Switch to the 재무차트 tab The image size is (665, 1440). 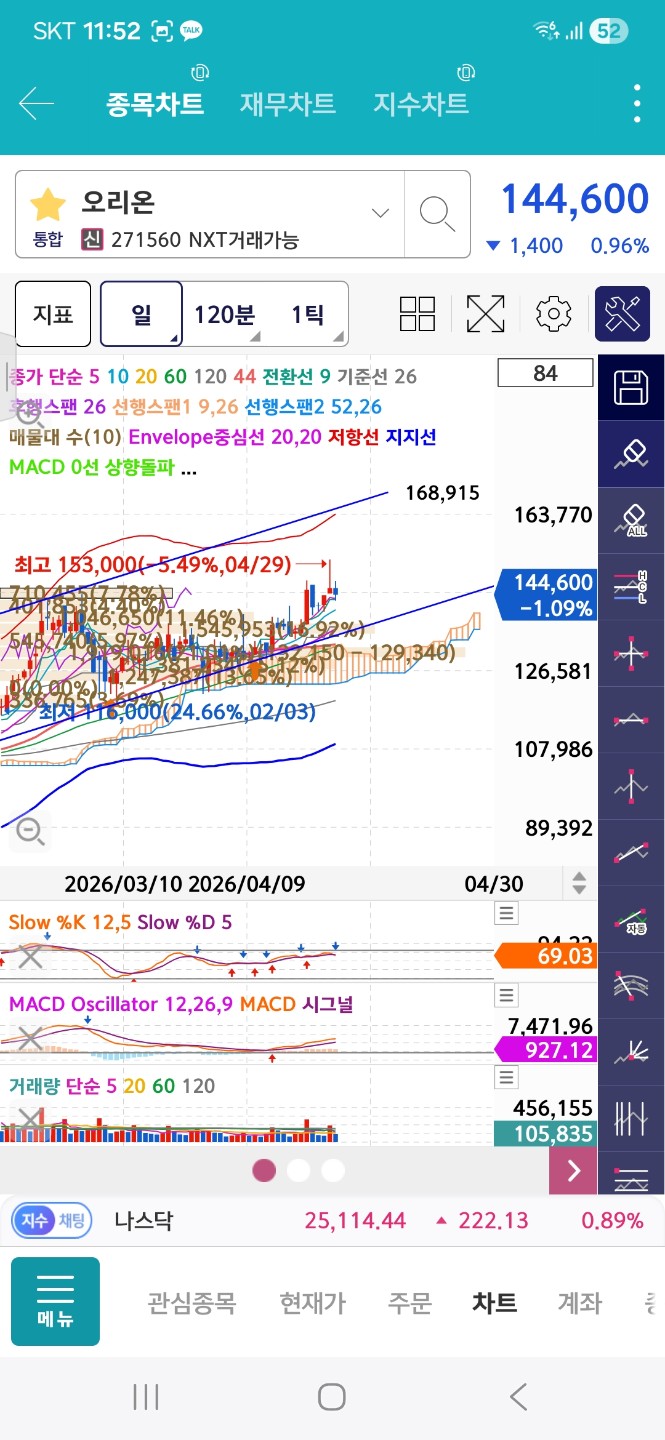tap(288, 103)
